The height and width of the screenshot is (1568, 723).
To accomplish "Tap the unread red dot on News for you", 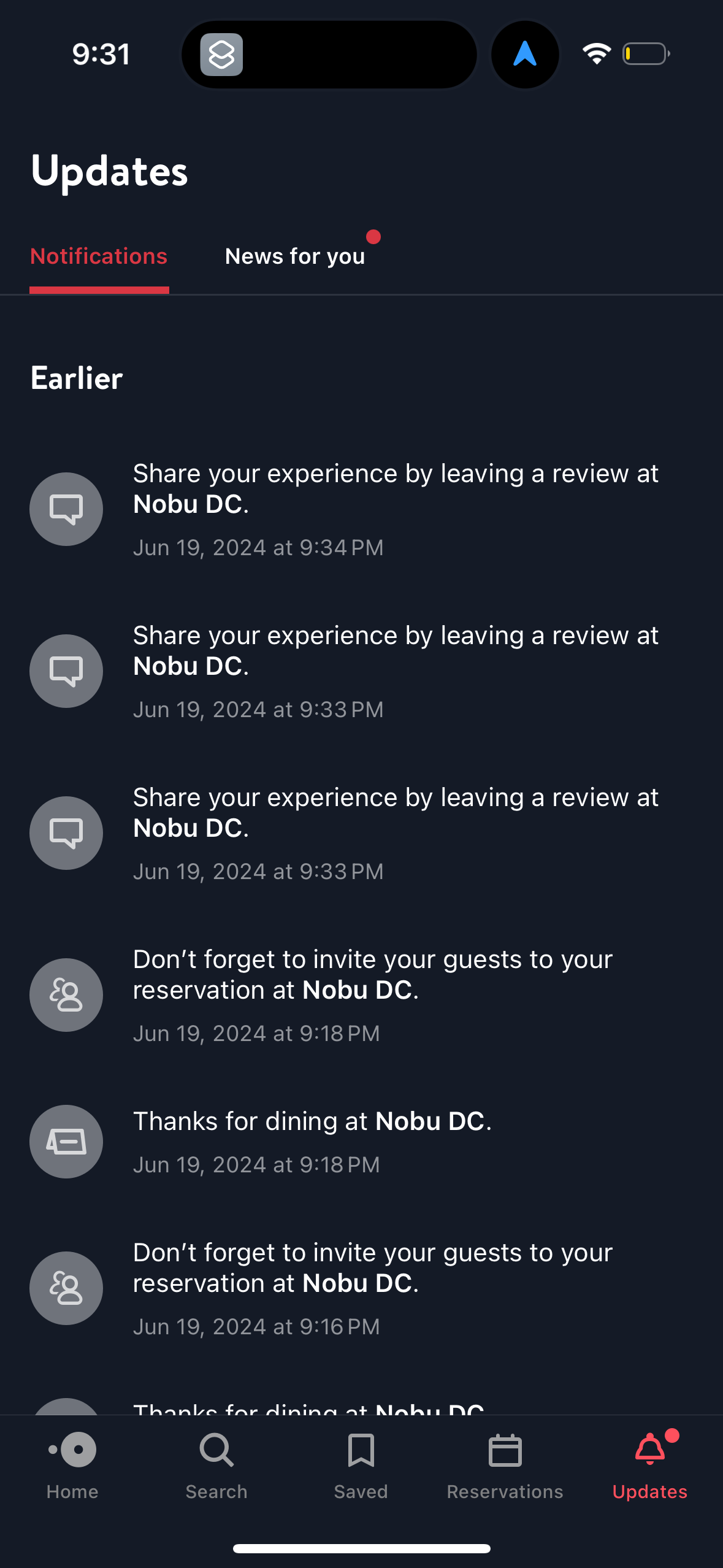I will [x=374, y=235].
